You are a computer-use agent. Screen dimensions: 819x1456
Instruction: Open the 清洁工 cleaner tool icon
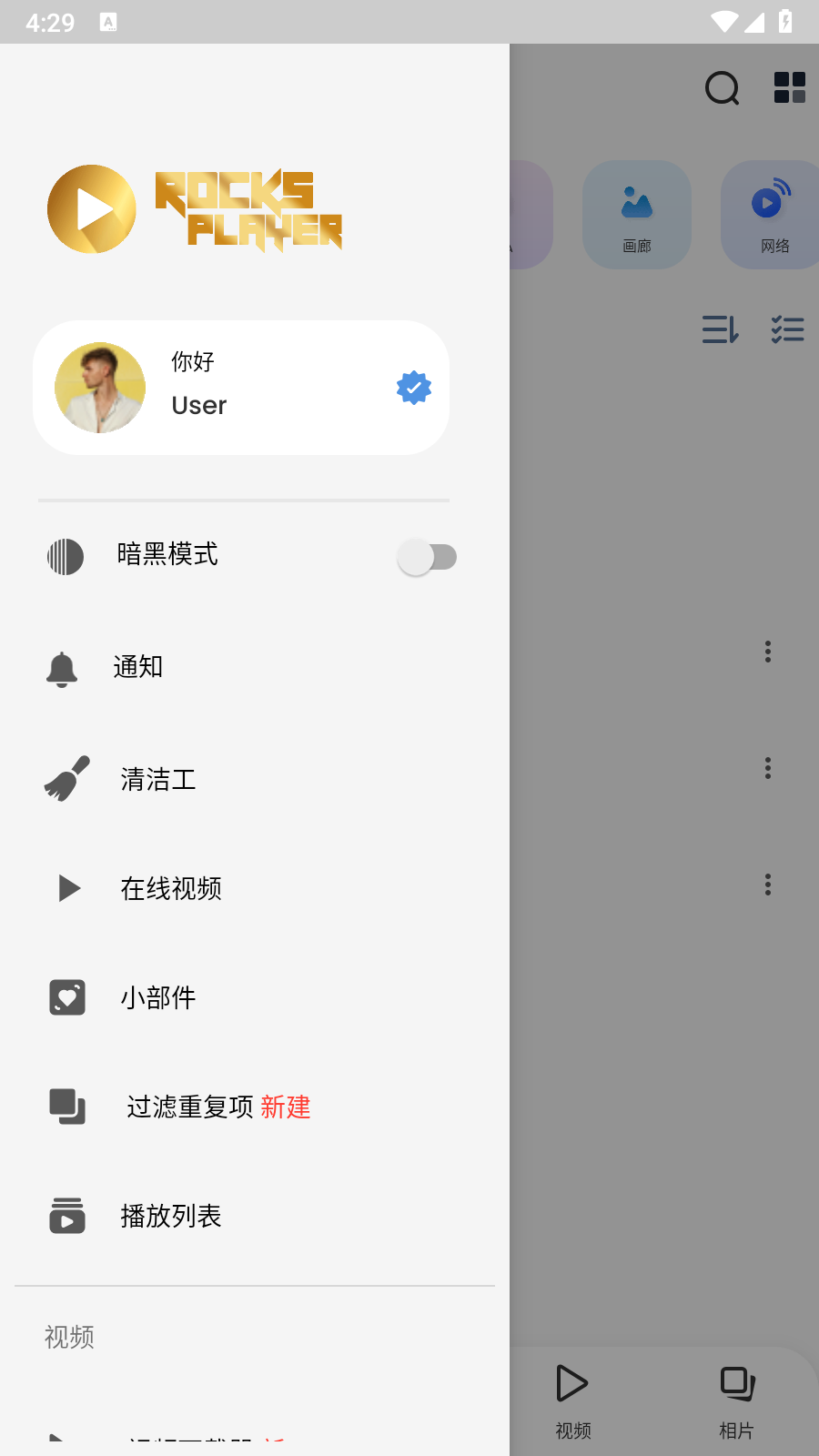[x=65, y=778]
